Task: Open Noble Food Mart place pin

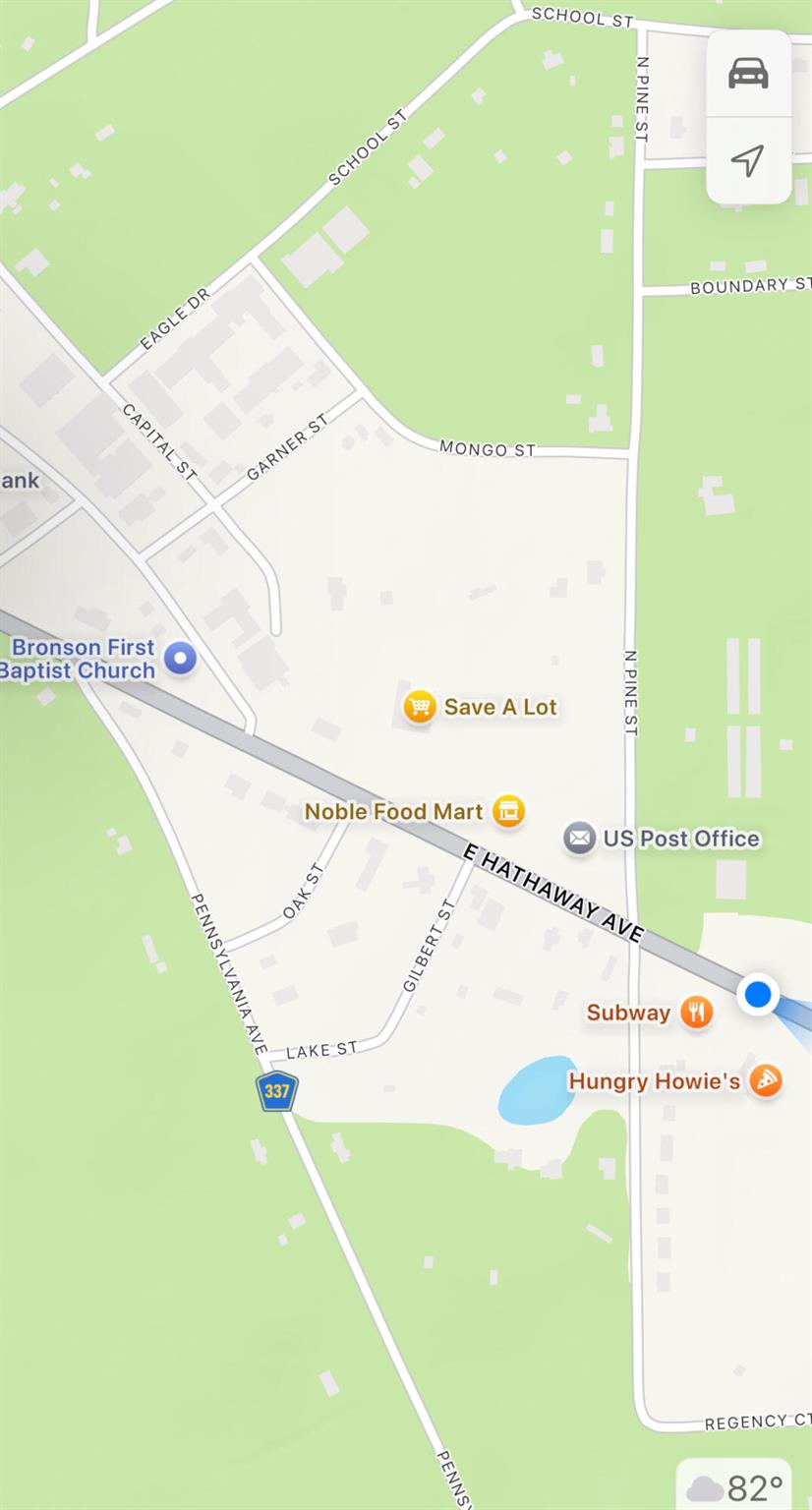Action: 508,811
